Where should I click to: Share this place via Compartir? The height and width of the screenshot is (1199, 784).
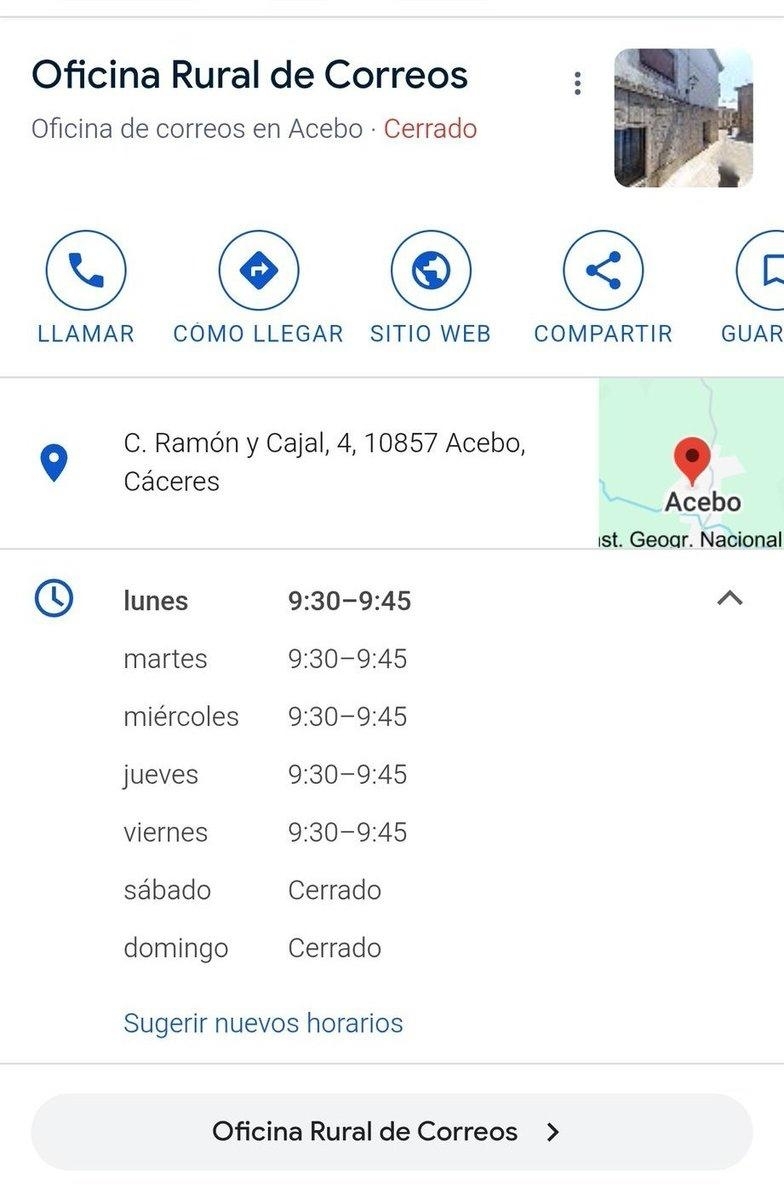tap(602, 270)
